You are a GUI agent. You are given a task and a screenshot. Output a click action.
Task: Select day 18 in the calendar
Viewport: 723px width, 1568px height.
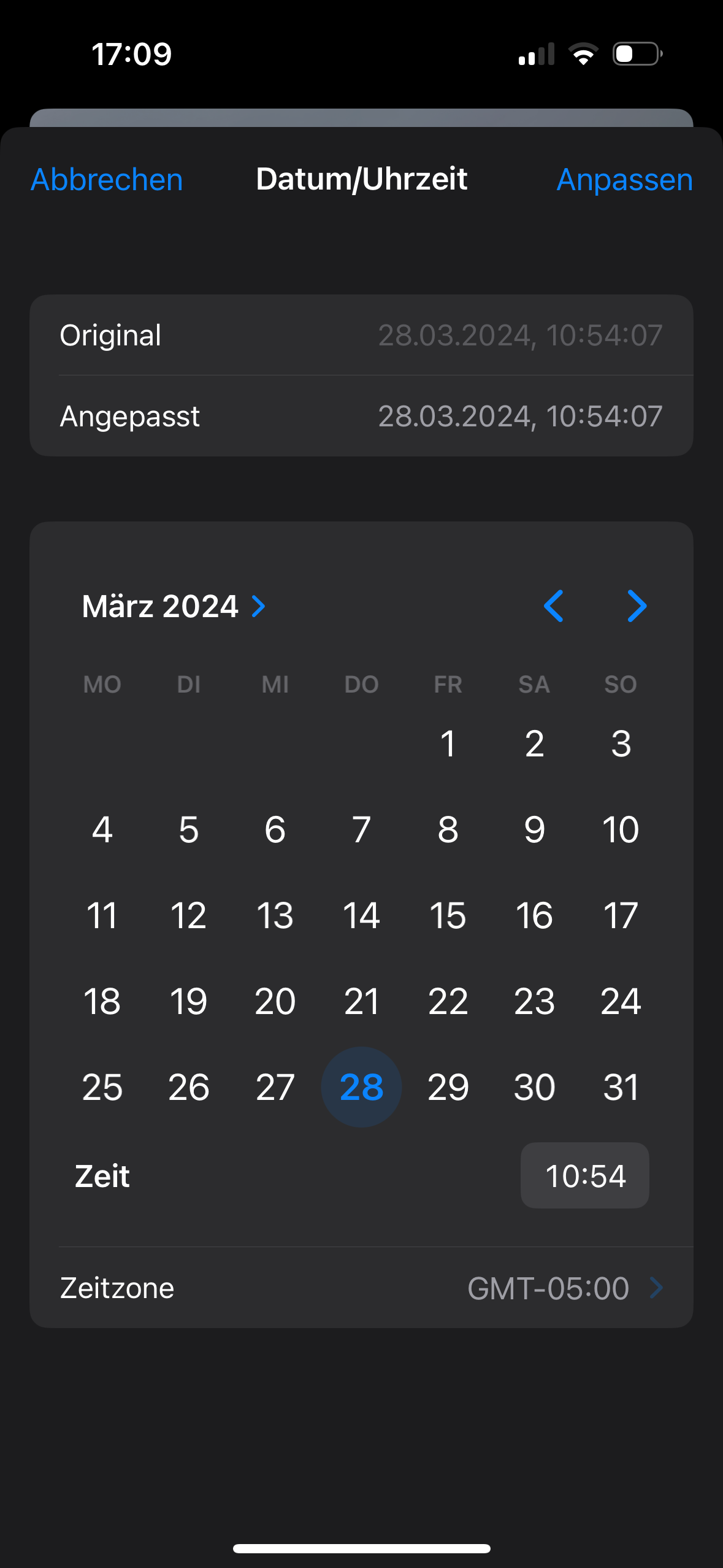click(x=102, y=1001)
